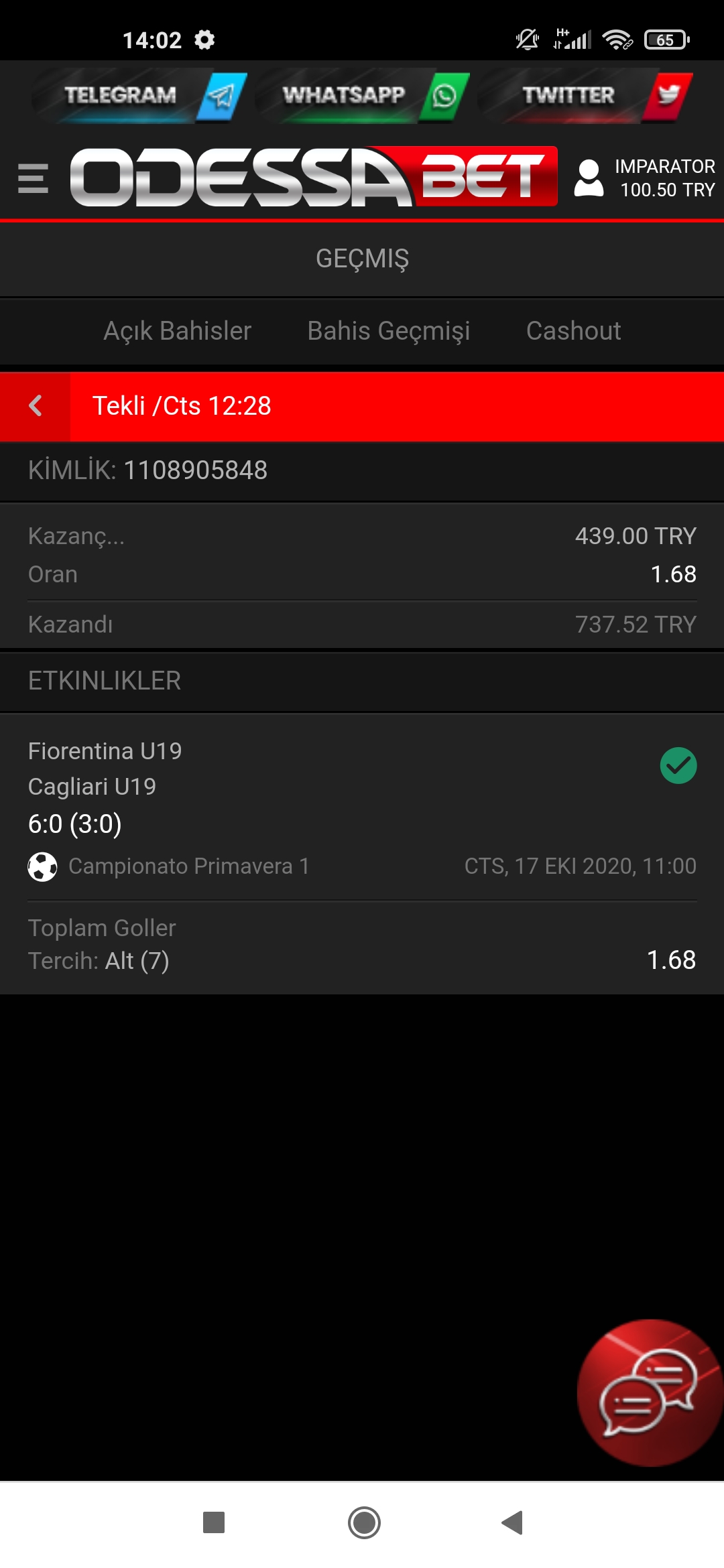Open the IMPARATOR account profile

[x=644, y=178]
